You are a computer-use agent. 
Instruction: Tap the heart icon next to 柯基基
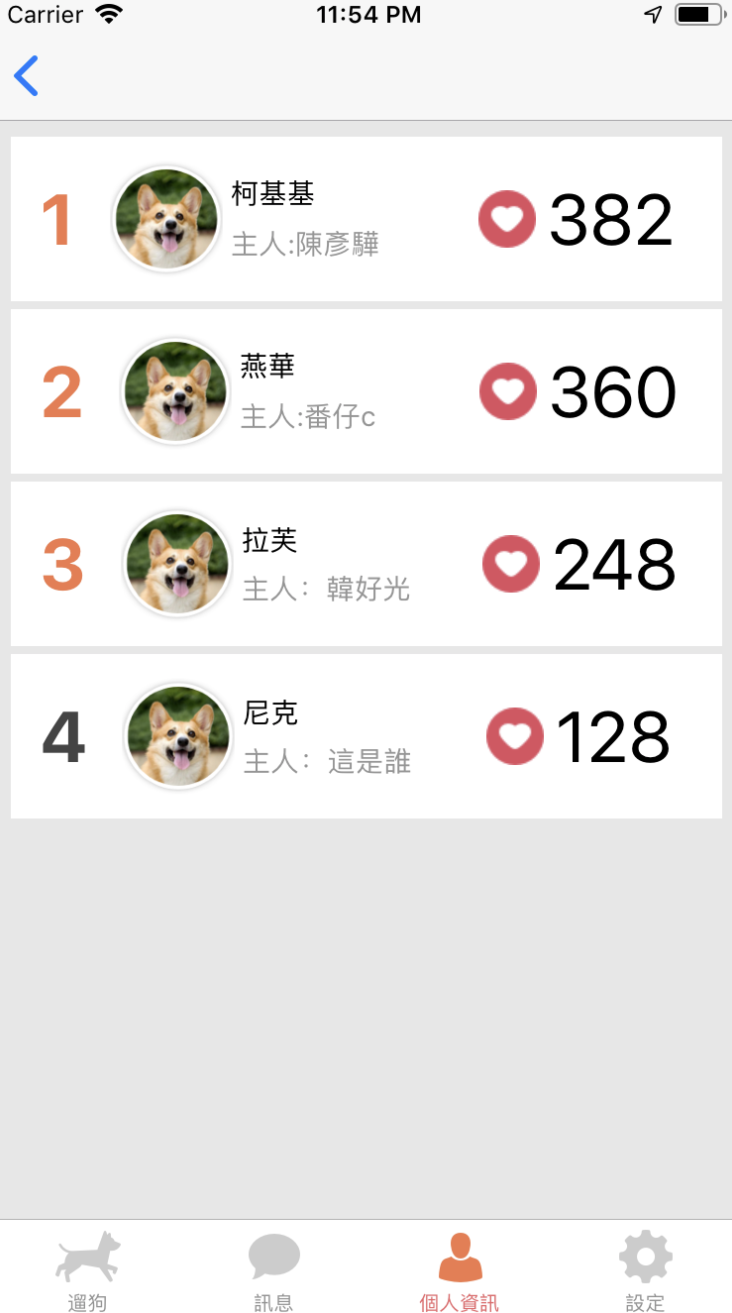tap(506, 219)
